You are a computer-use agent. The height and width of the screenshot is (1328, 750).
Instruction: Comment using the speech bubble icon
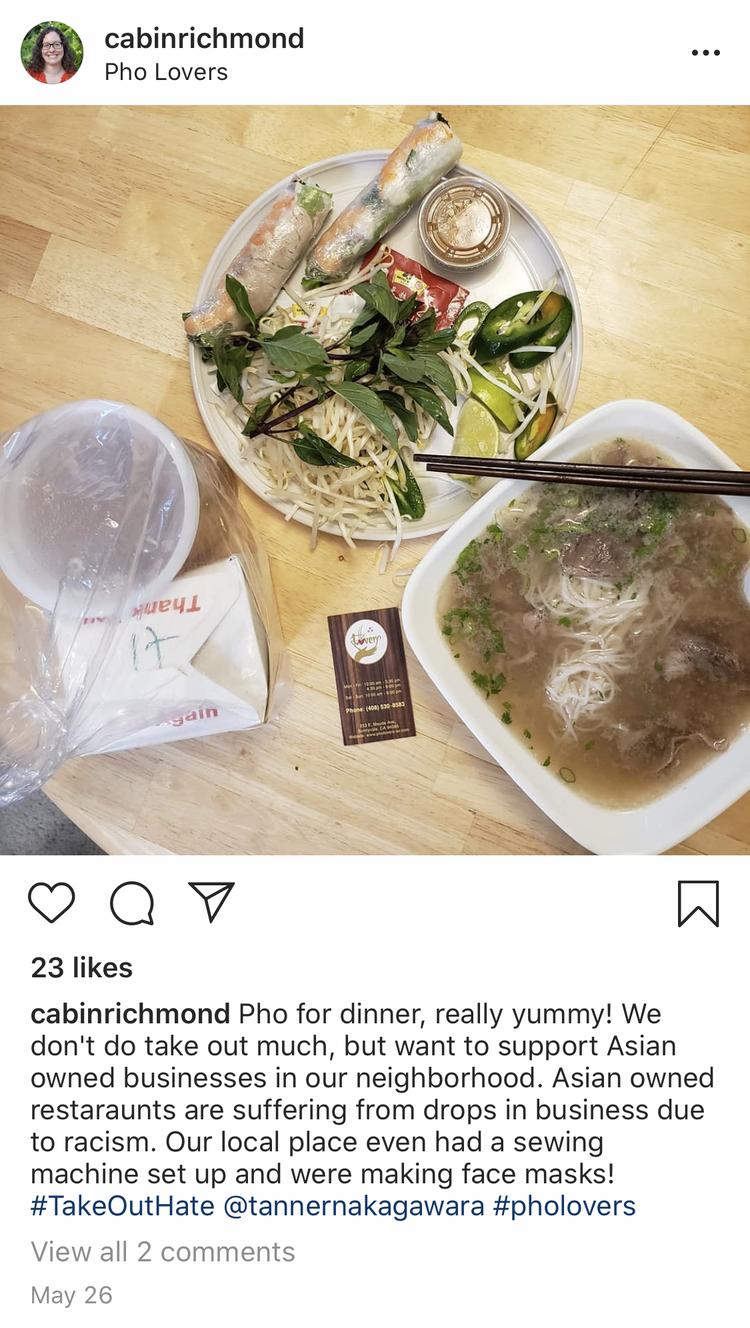coord(132,903)
